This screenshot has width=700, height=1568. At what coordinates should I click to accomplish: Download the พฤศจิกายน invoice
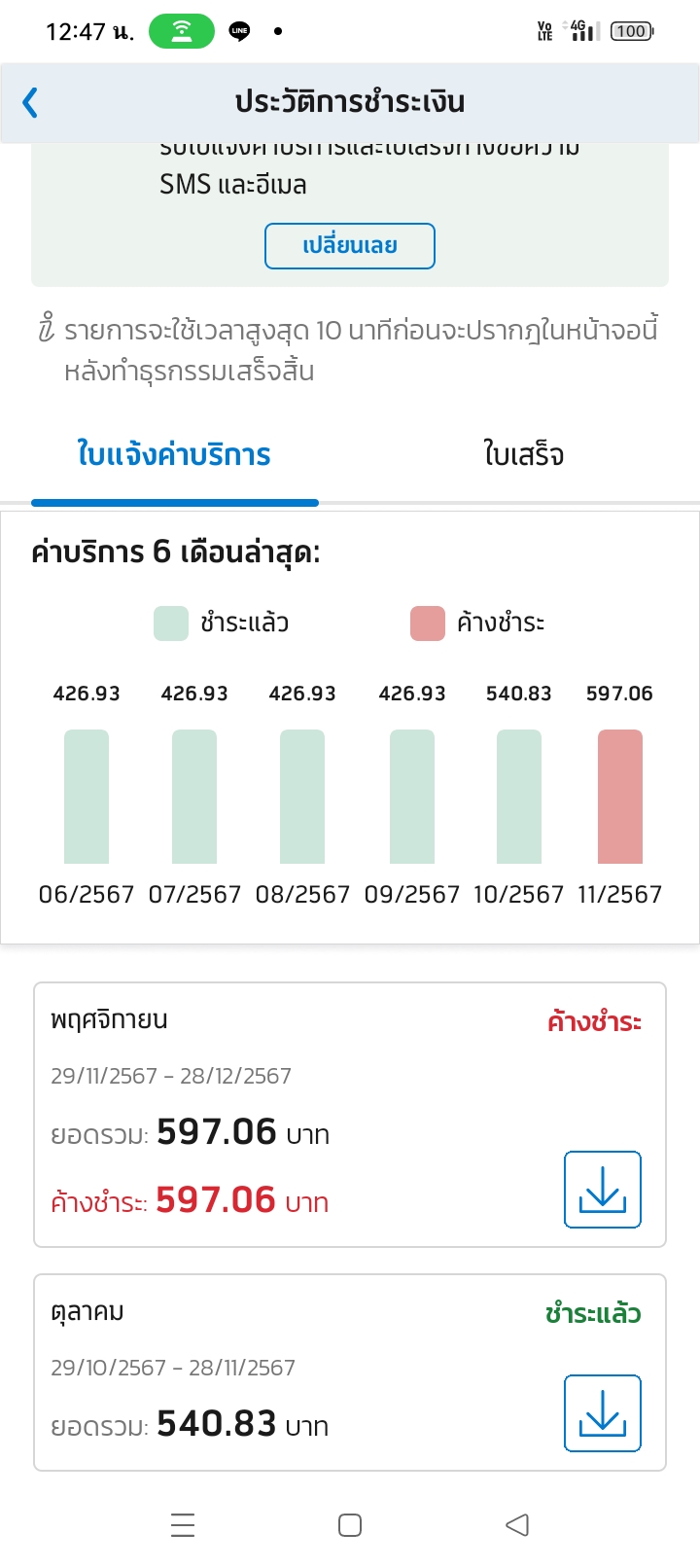(x=603, y=1190)
